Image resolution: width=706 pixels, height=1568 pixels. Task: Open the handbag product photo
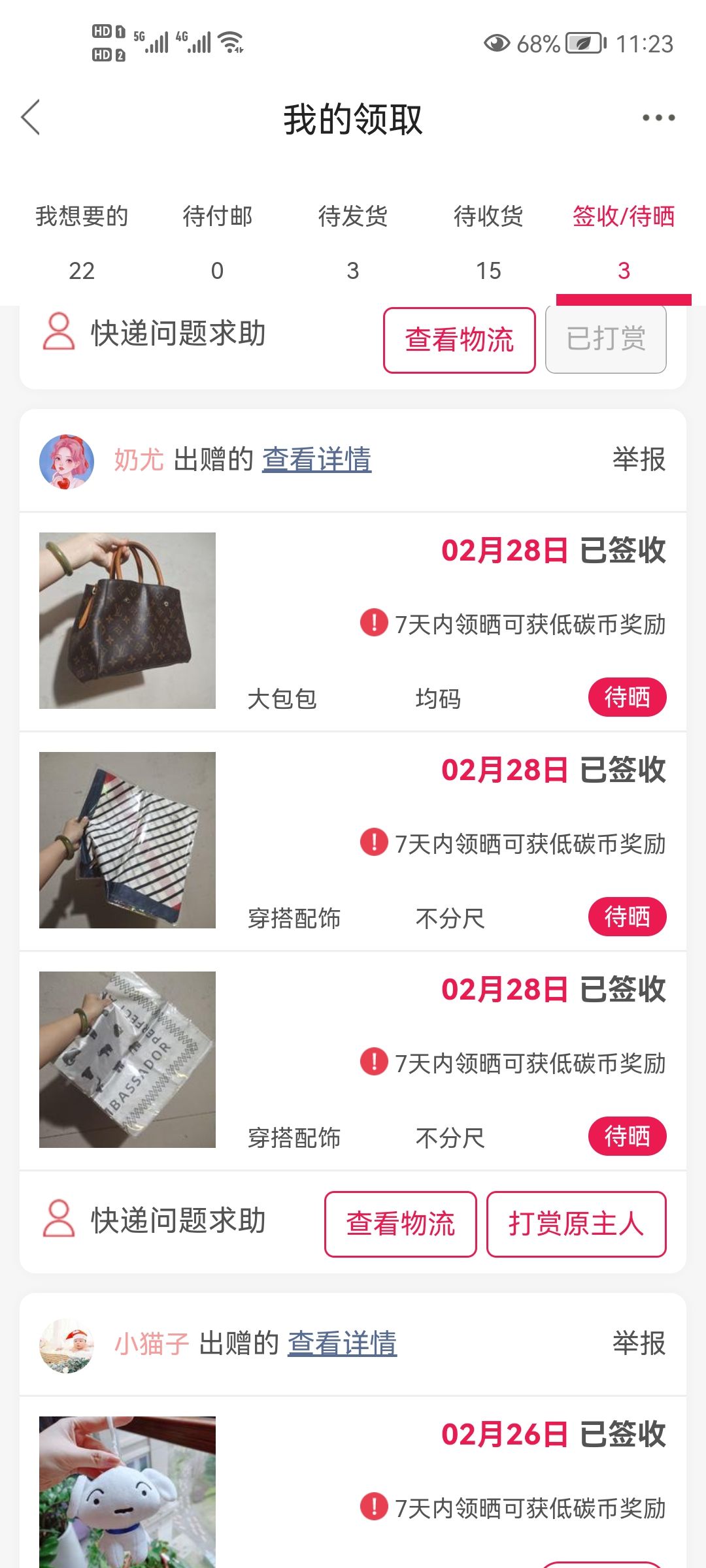tap(127, 621)
